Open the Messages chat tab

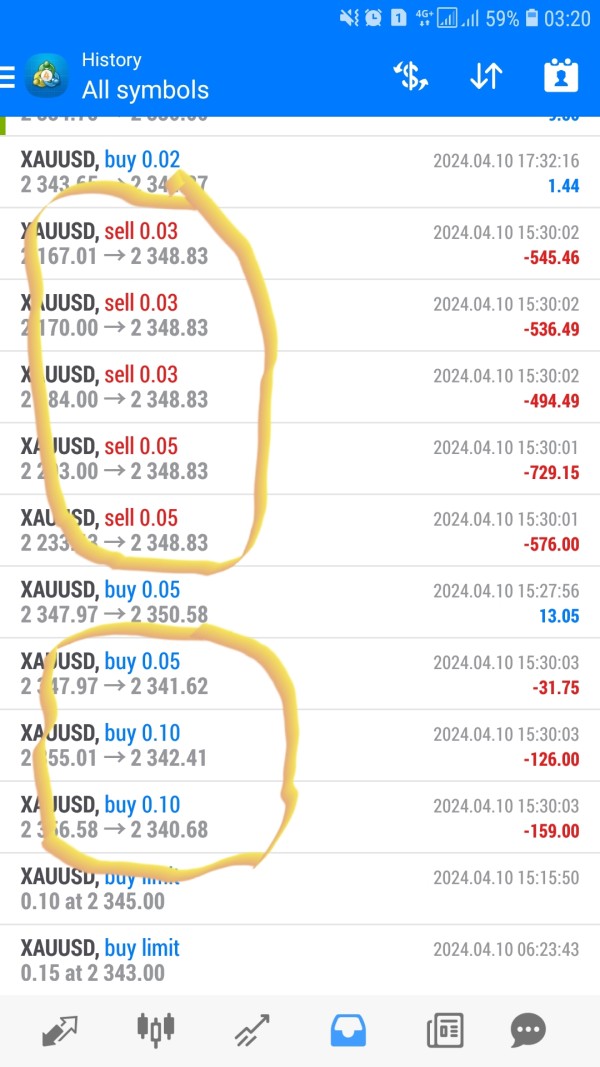[x=528, y=1029]
